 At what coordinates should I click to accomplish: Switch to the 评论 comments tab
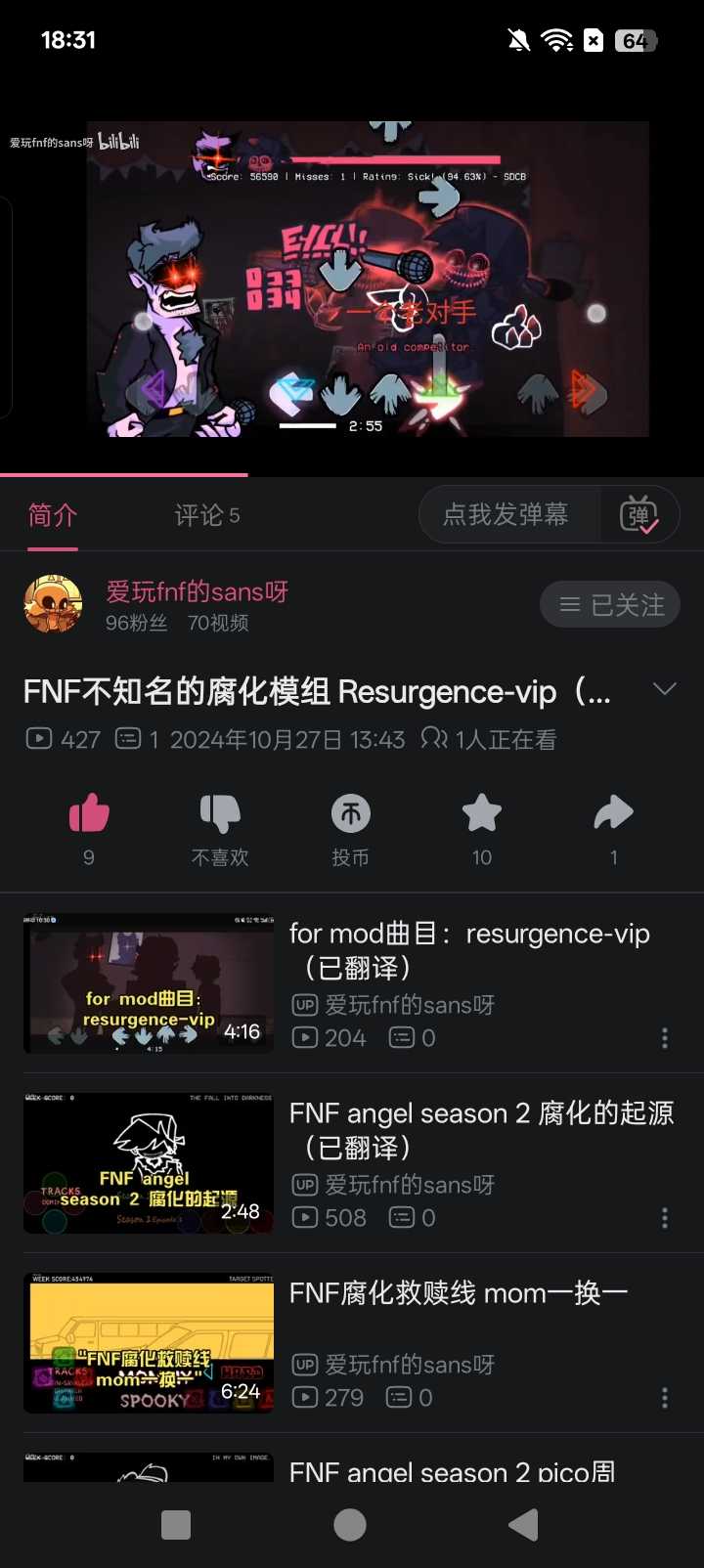[x=206, y=515]
